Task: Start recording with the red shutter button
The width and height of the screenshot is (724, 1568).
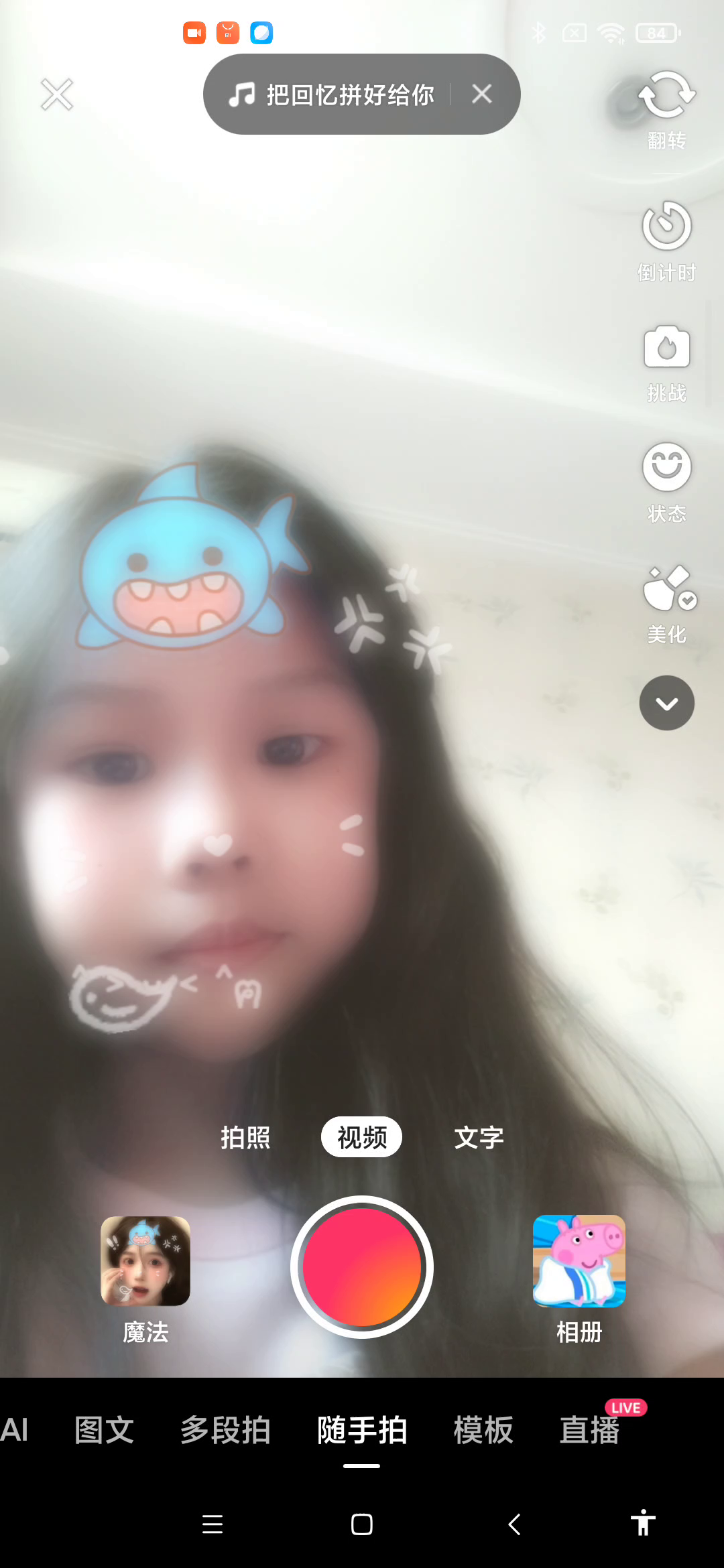Action: [362, 1266]
